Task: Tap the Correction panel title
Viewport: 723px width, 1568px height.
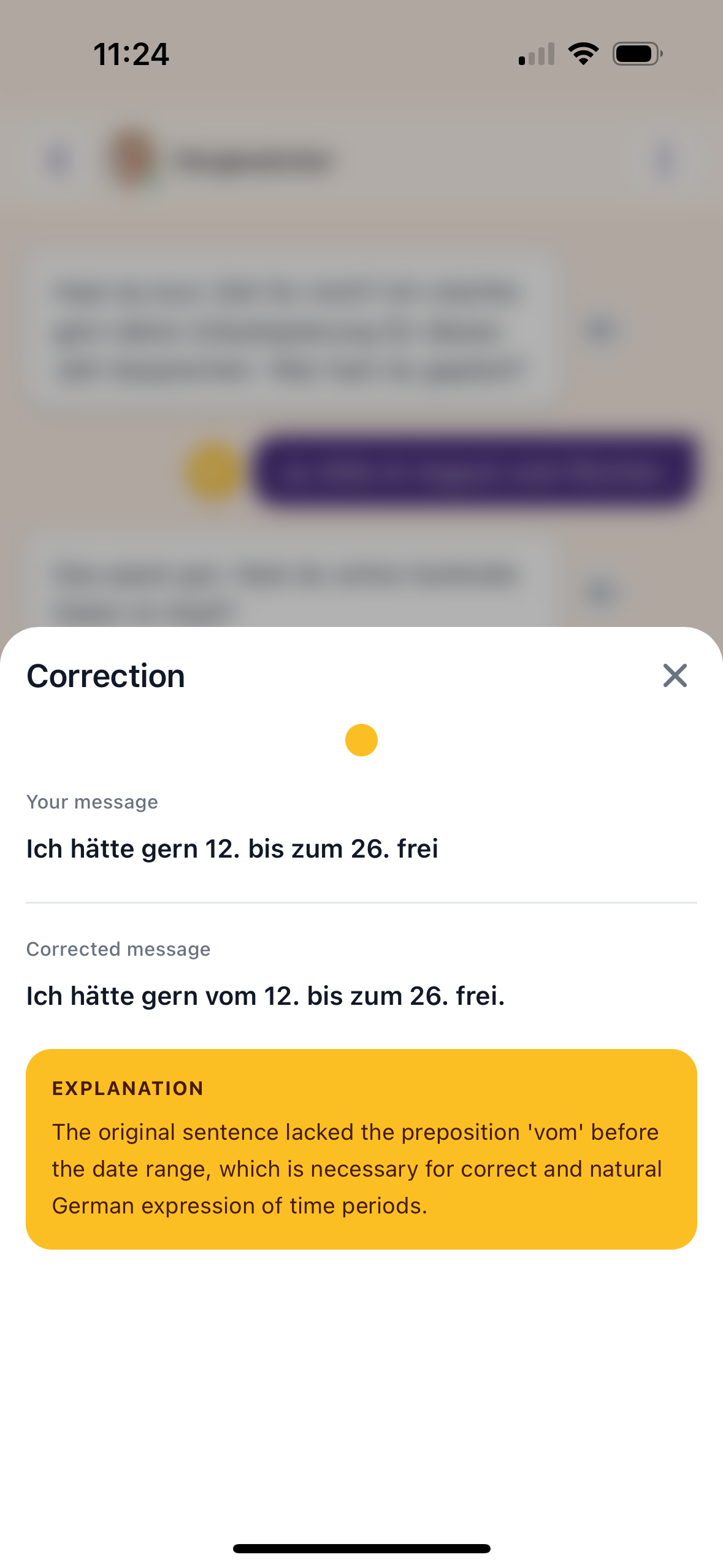Action: point(105,677)
